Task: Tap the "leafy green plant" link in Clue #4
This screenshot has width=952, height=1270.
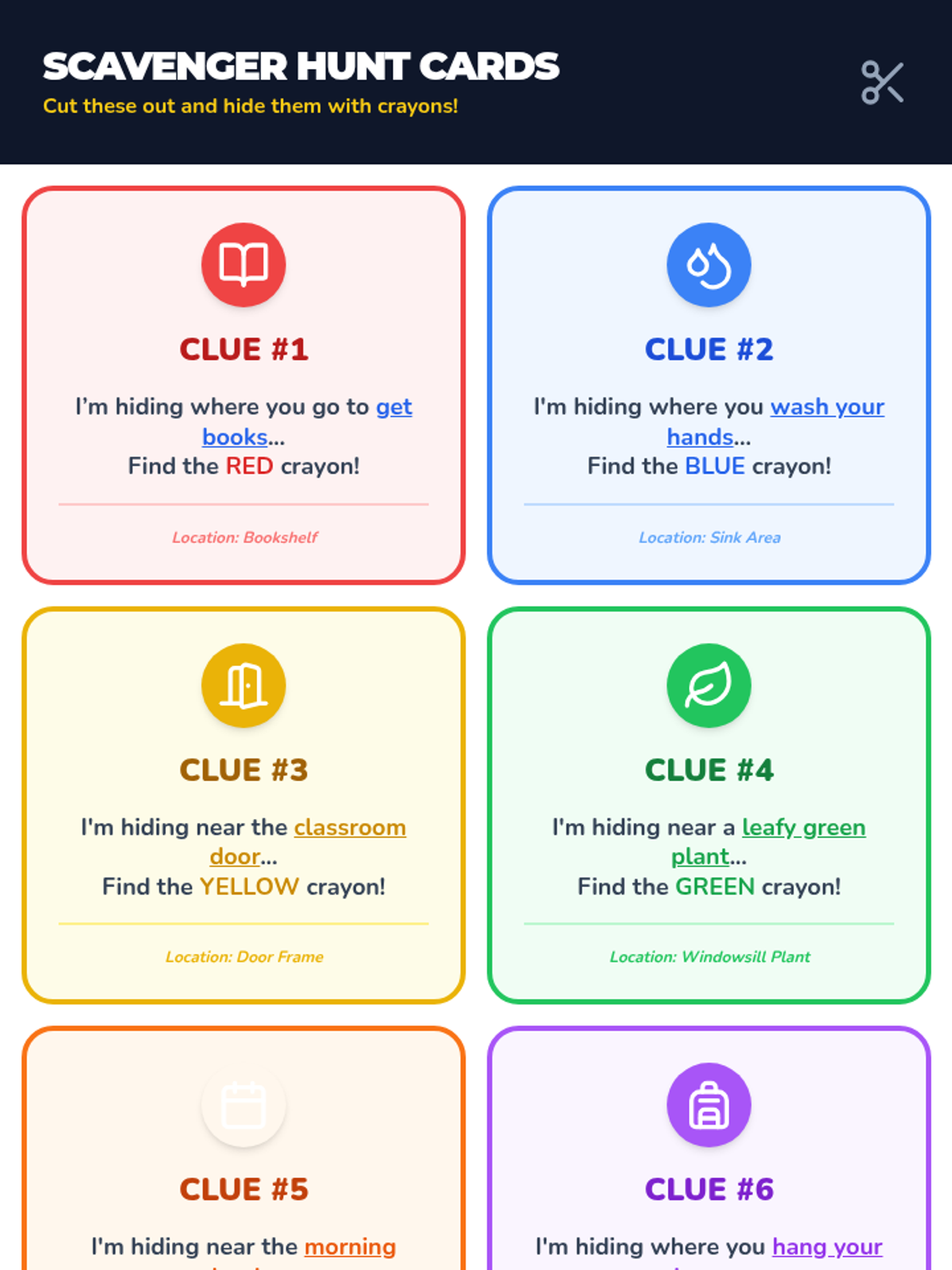Action: pos(804,828)
